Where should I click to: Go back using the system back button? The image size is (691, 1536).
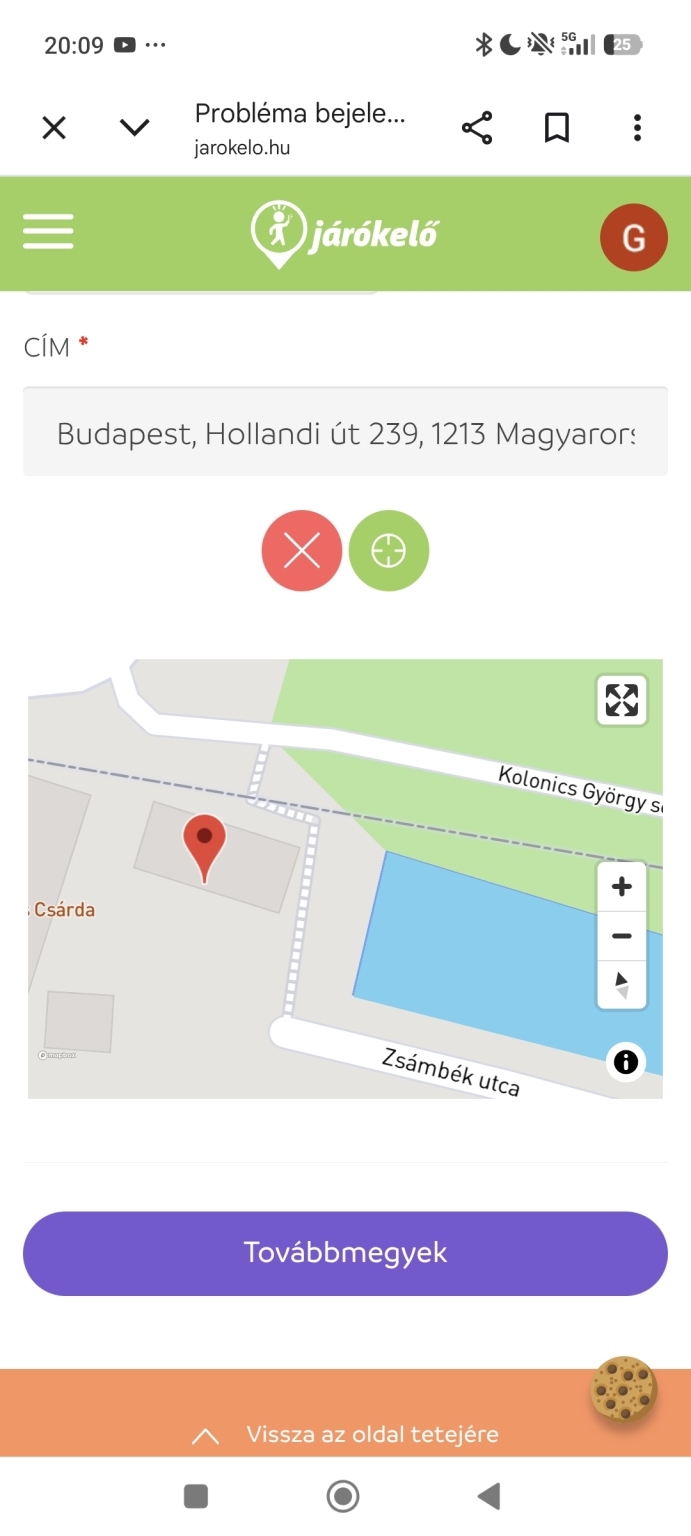click(489, 1496)
